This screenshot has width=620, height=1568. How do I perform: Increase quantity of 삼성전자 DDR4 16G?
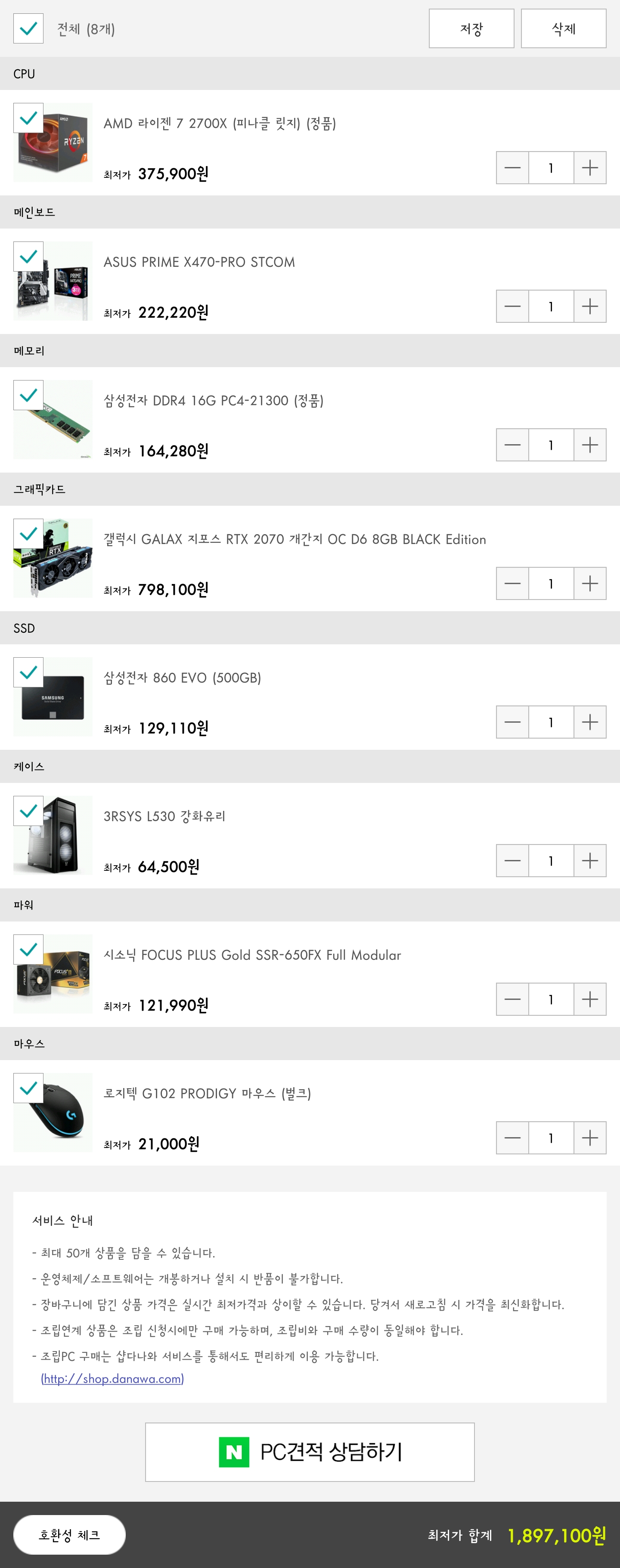[589, 445]
